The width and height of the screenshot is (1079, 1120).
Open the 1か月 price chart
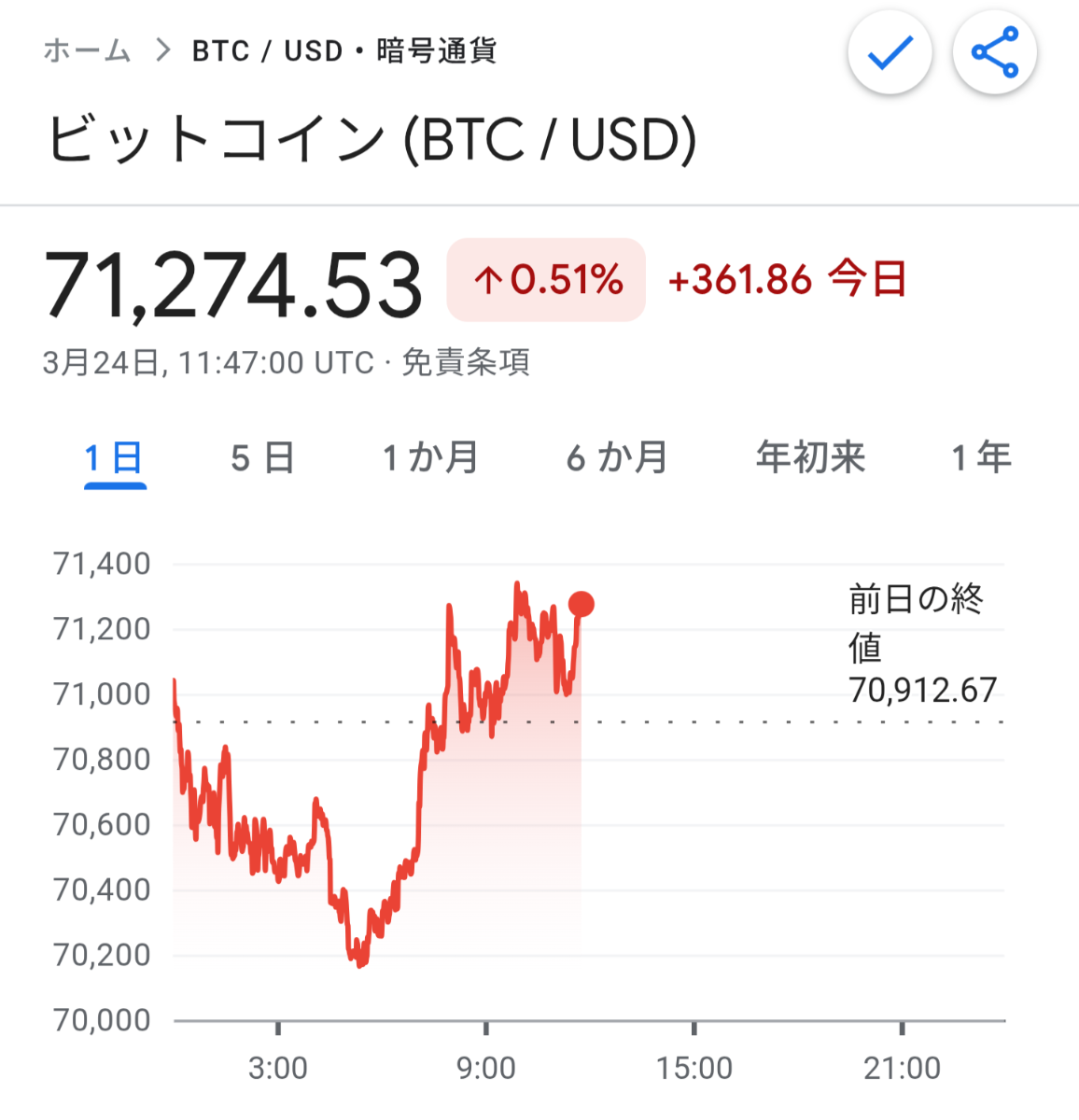point(430,457)
